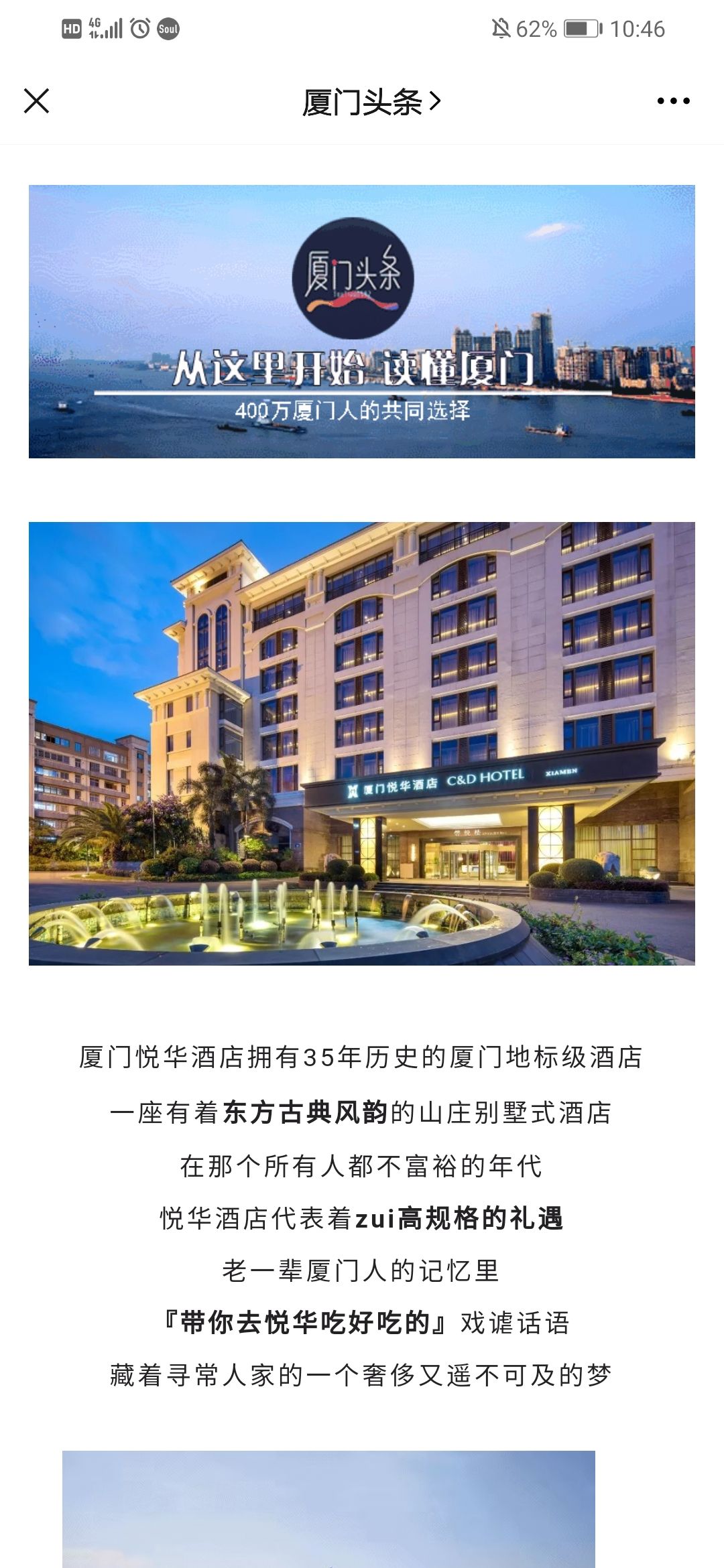724x1568 pixels.
Task: Open the 厦门头条 header banner image
Action: 362,322
